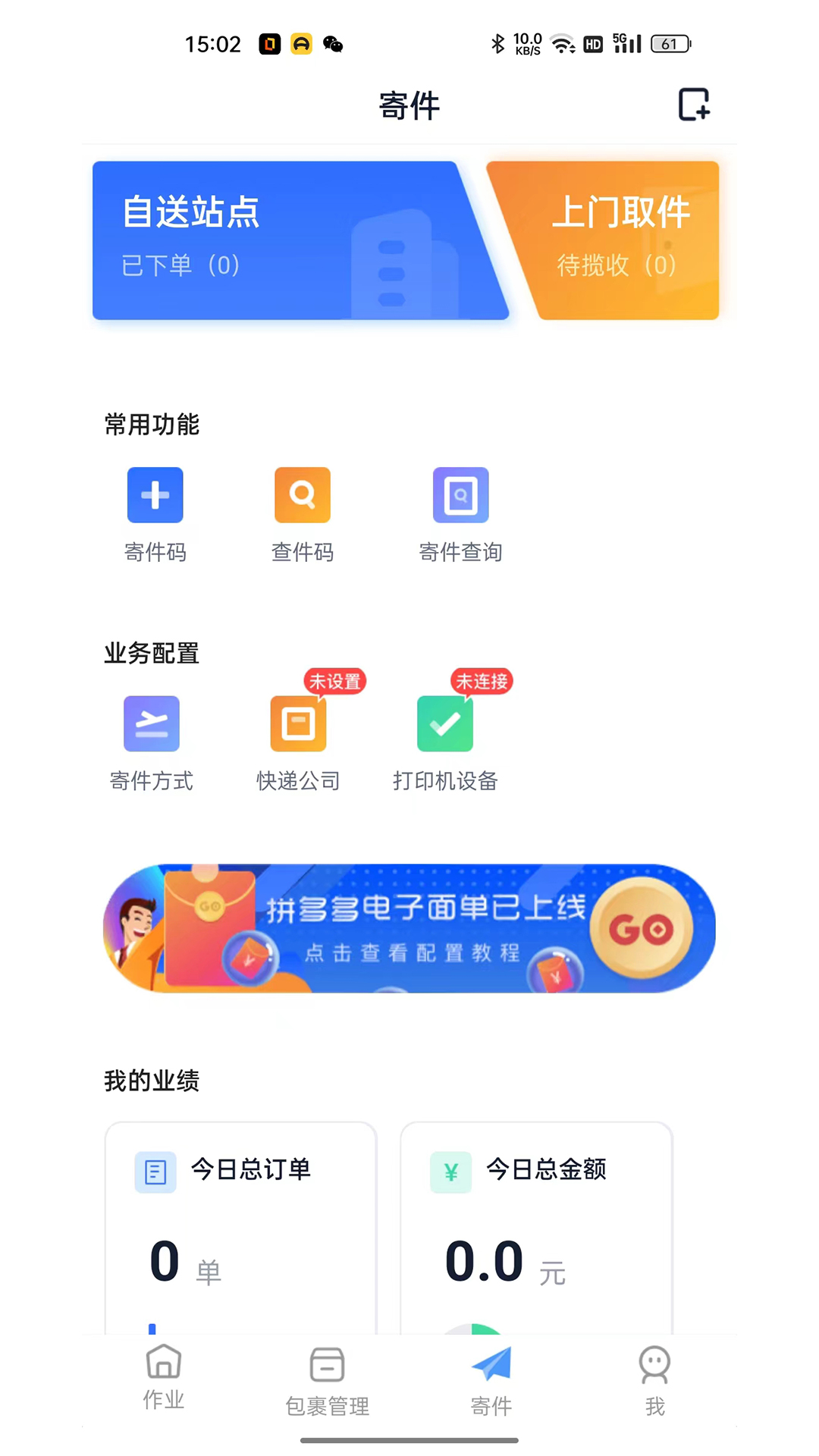
Task: Open the 寄件方式 shipping method icon
Action: pos(152,723)
